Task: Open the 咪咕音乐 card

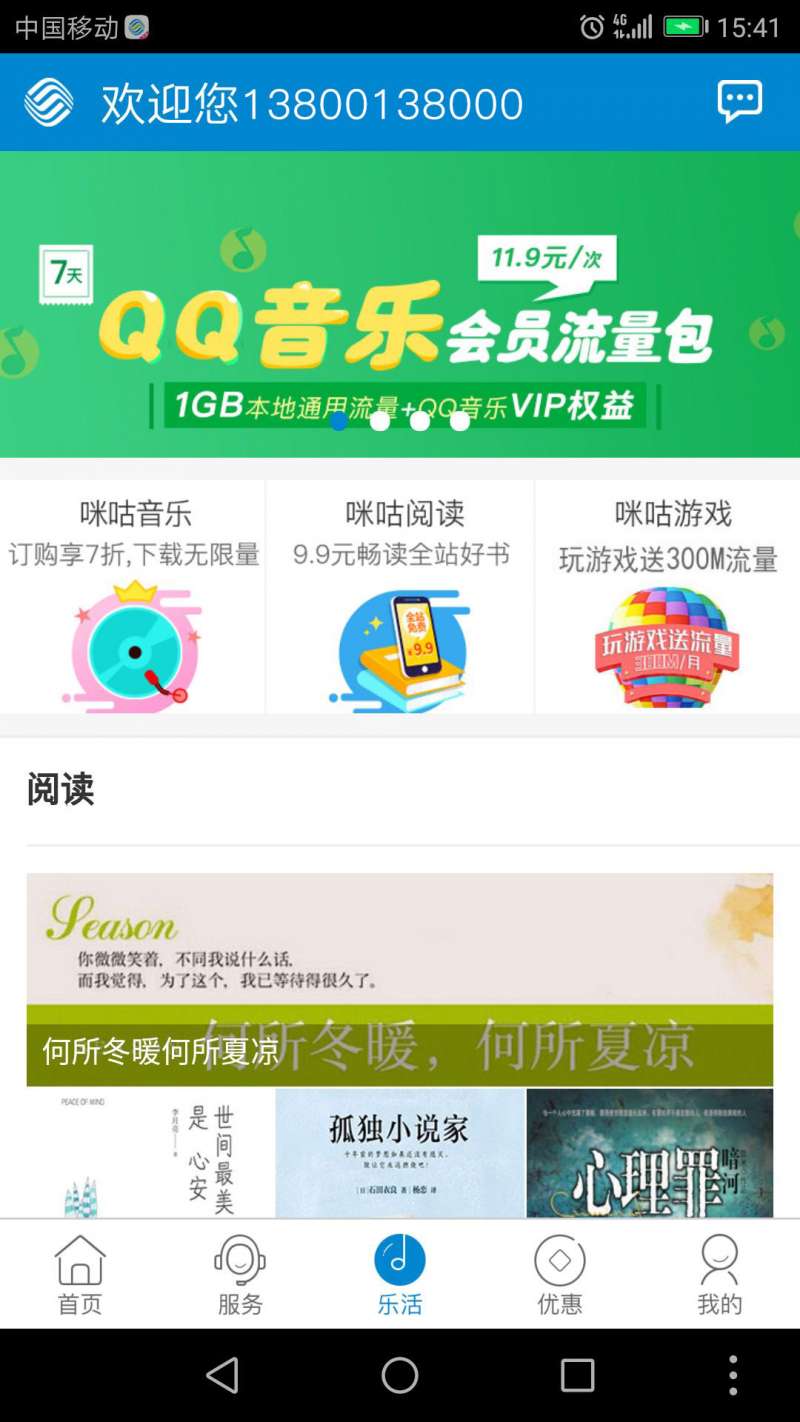Action: tap(133, 597)
